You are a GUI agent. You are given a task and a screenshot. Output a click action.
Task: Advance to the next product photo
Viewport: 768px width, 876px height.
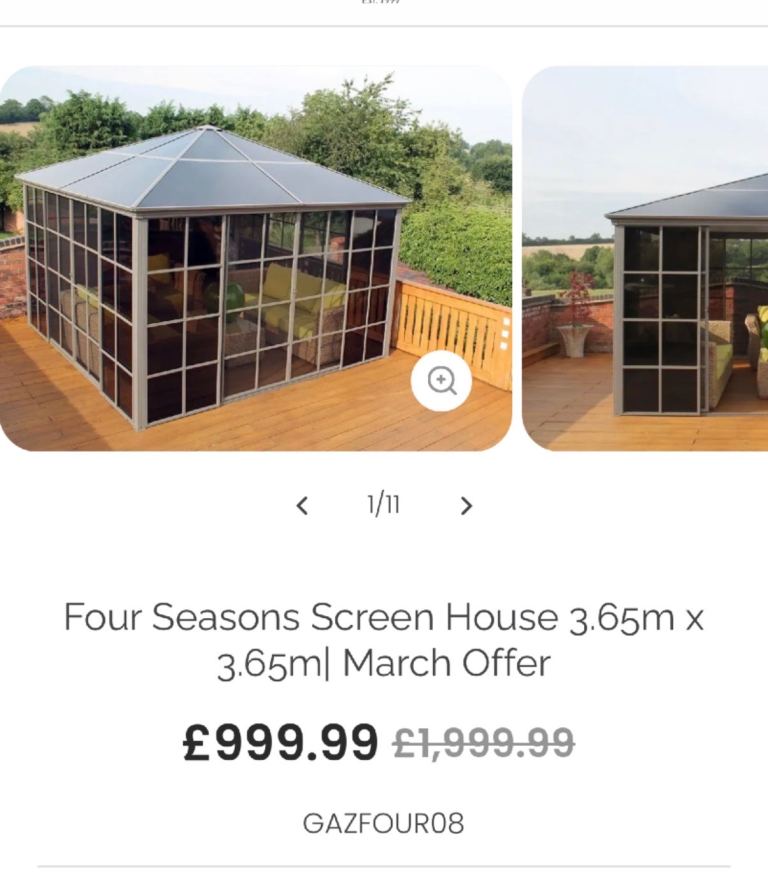[x=466, y=506]
